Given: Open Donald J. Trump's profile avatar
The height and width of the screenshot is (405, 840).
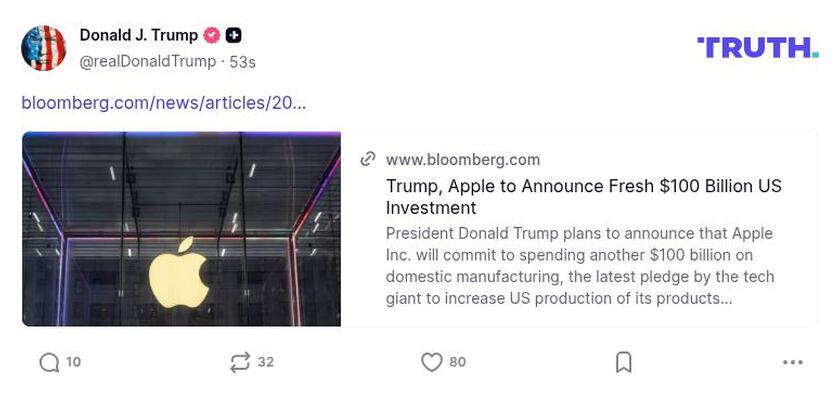Looking at the screenshot, I should pos(44,48).
